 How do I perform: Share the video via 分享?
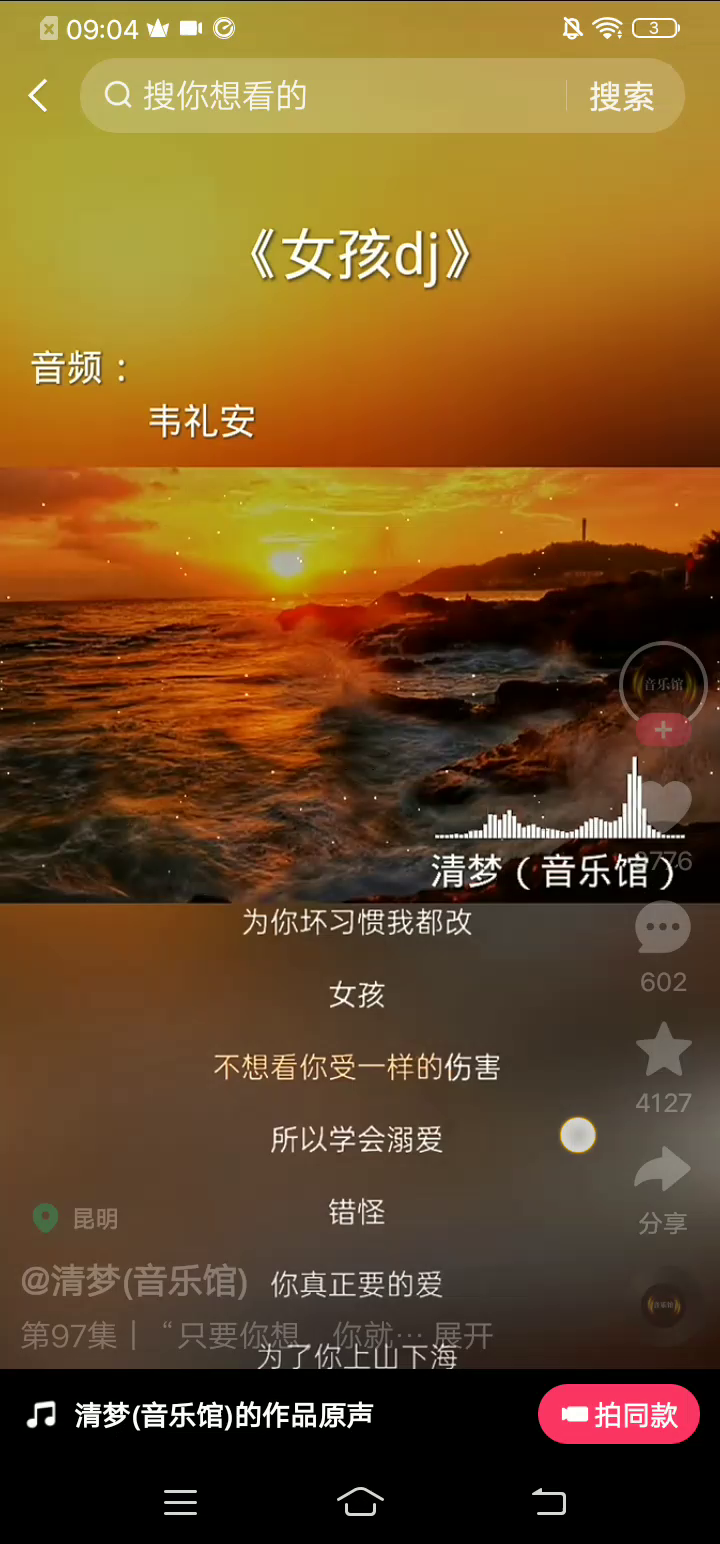(663, 1172)
